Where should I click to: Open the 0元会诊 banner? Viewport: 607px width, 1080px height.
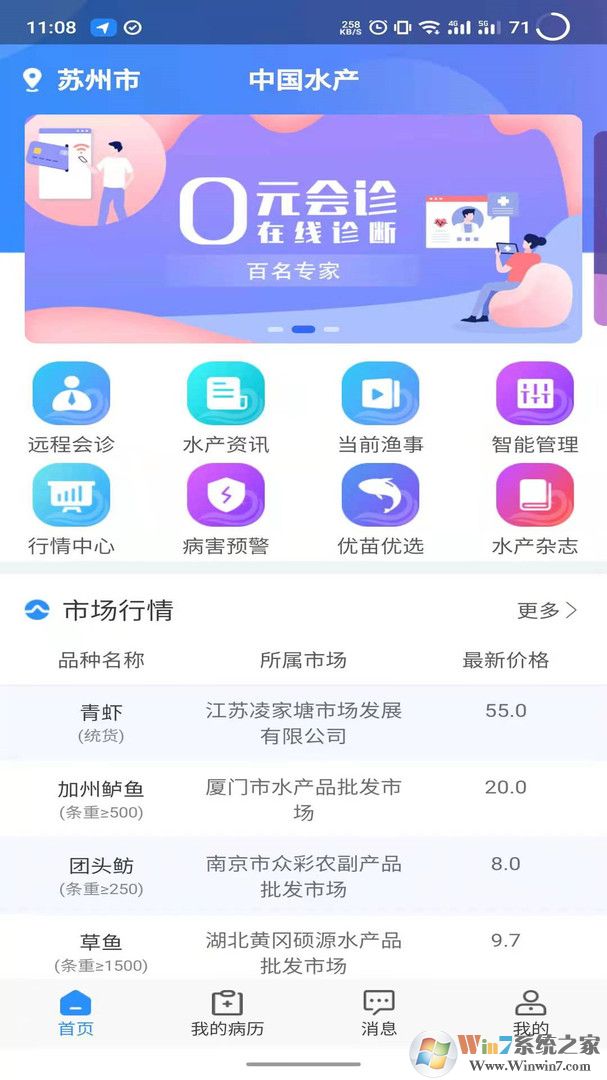click(x=303, y=228)
